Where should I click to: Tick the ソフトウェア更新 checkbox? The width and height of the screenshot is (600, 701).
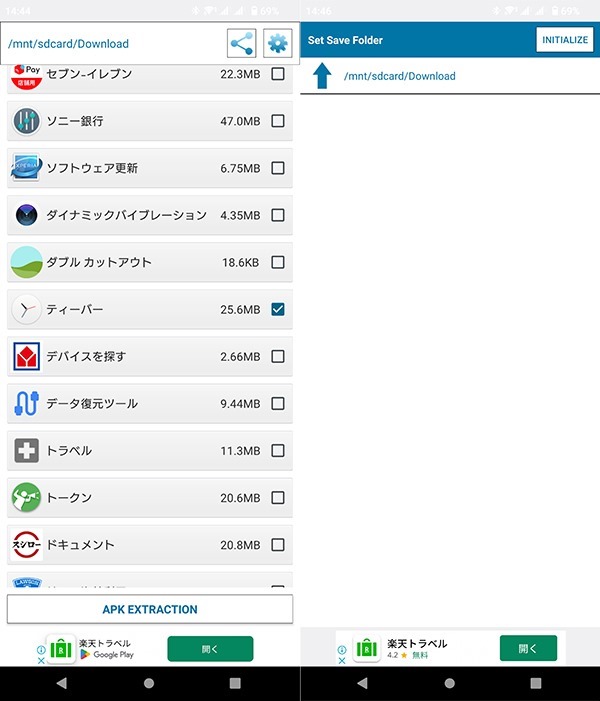pos(278,168)
